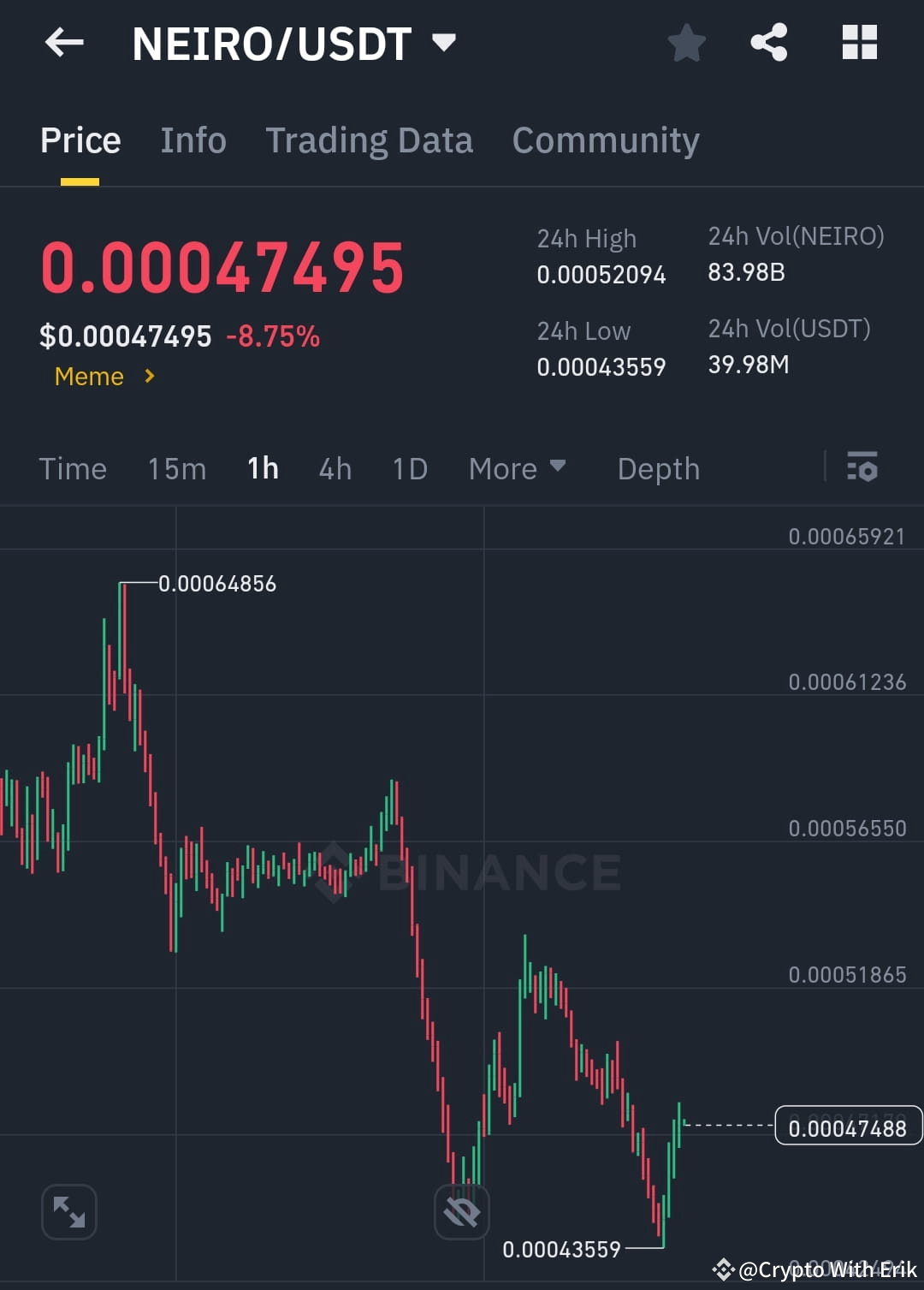Favorite NEIRO/USDT with the star toggle
The image size is (924, 1290).
point(686,42)
